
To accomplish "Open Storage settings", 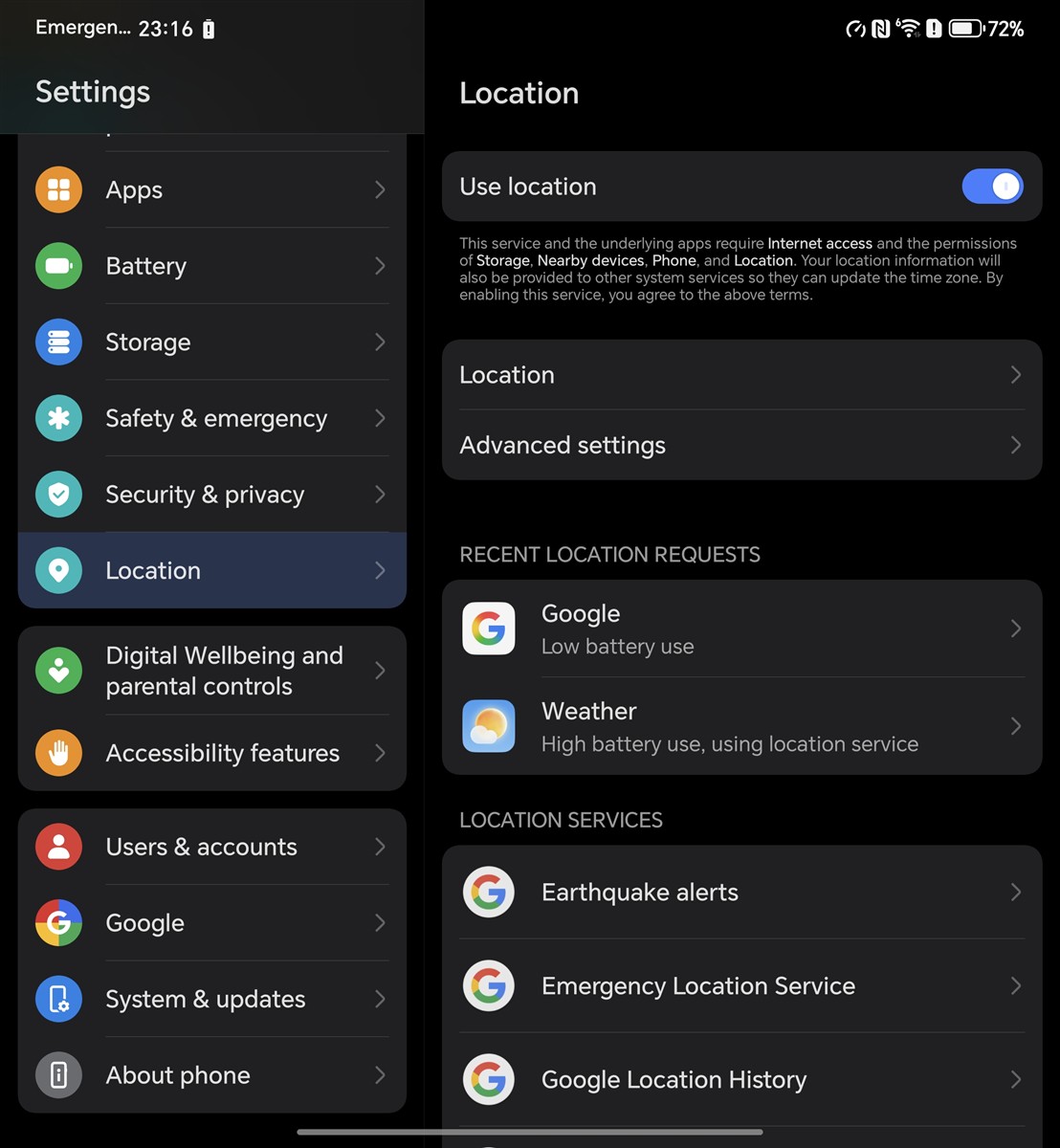I will click(211, 342).
